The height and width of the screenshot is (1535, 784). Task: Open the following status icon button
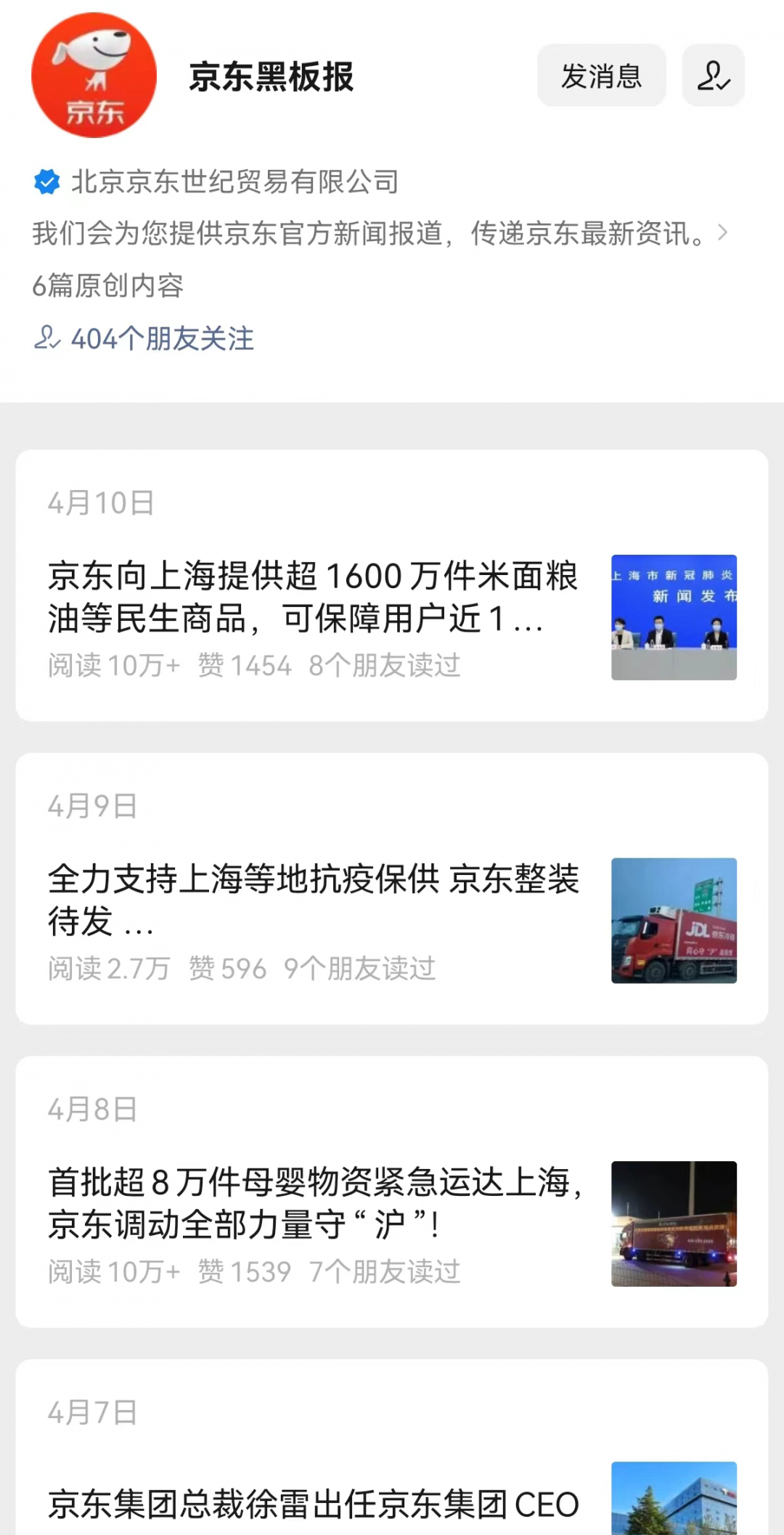[713, 76]
